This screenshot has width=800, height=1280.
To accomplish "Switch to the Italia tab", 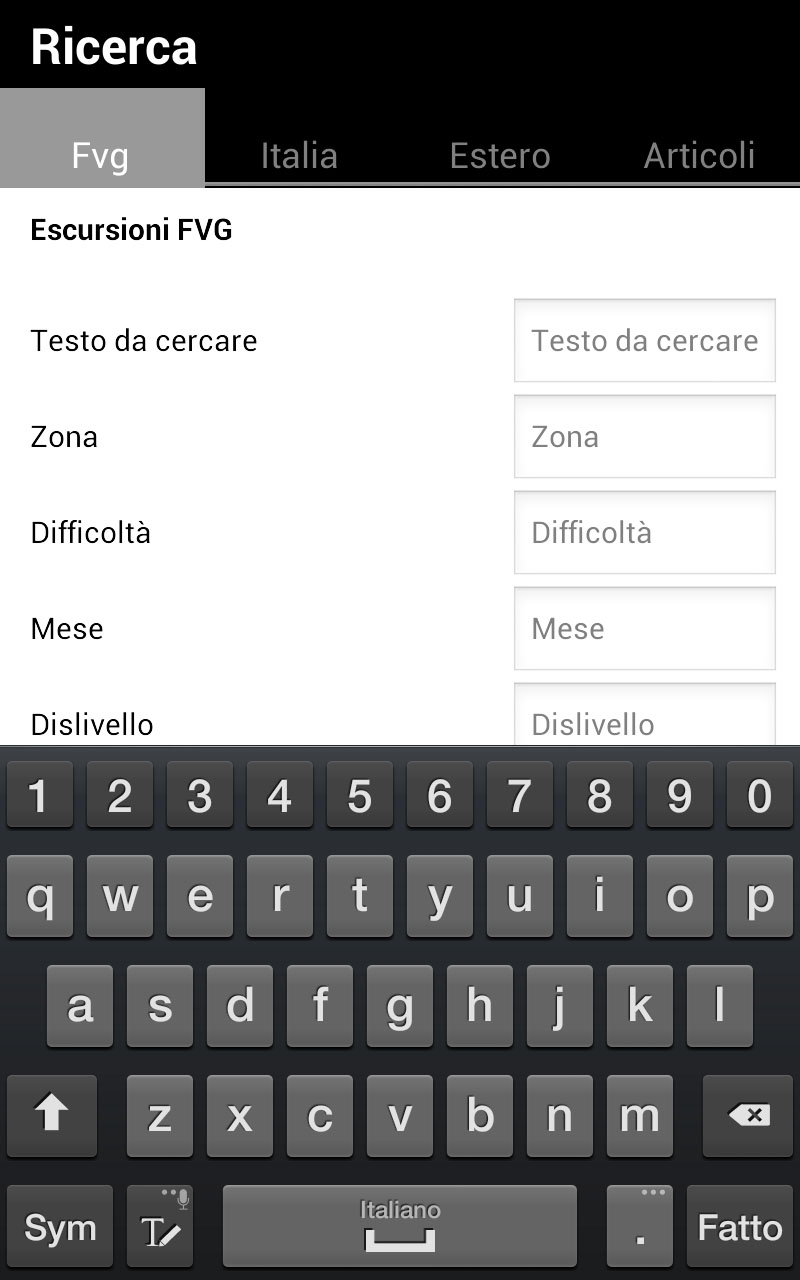I will [299, 156].
